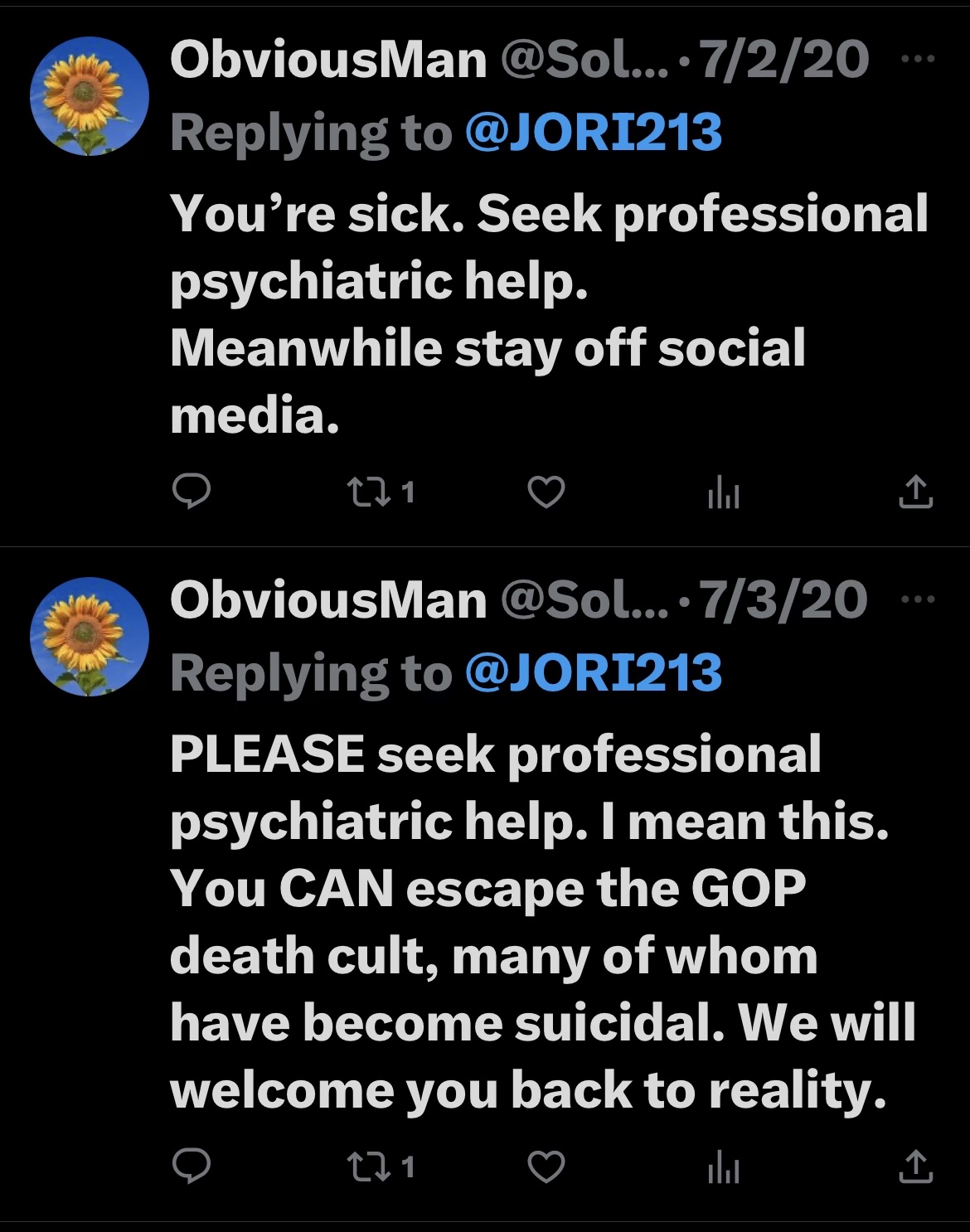Share the 7/3/20 tweet
970x1232 pixels.
point(915,1167)
